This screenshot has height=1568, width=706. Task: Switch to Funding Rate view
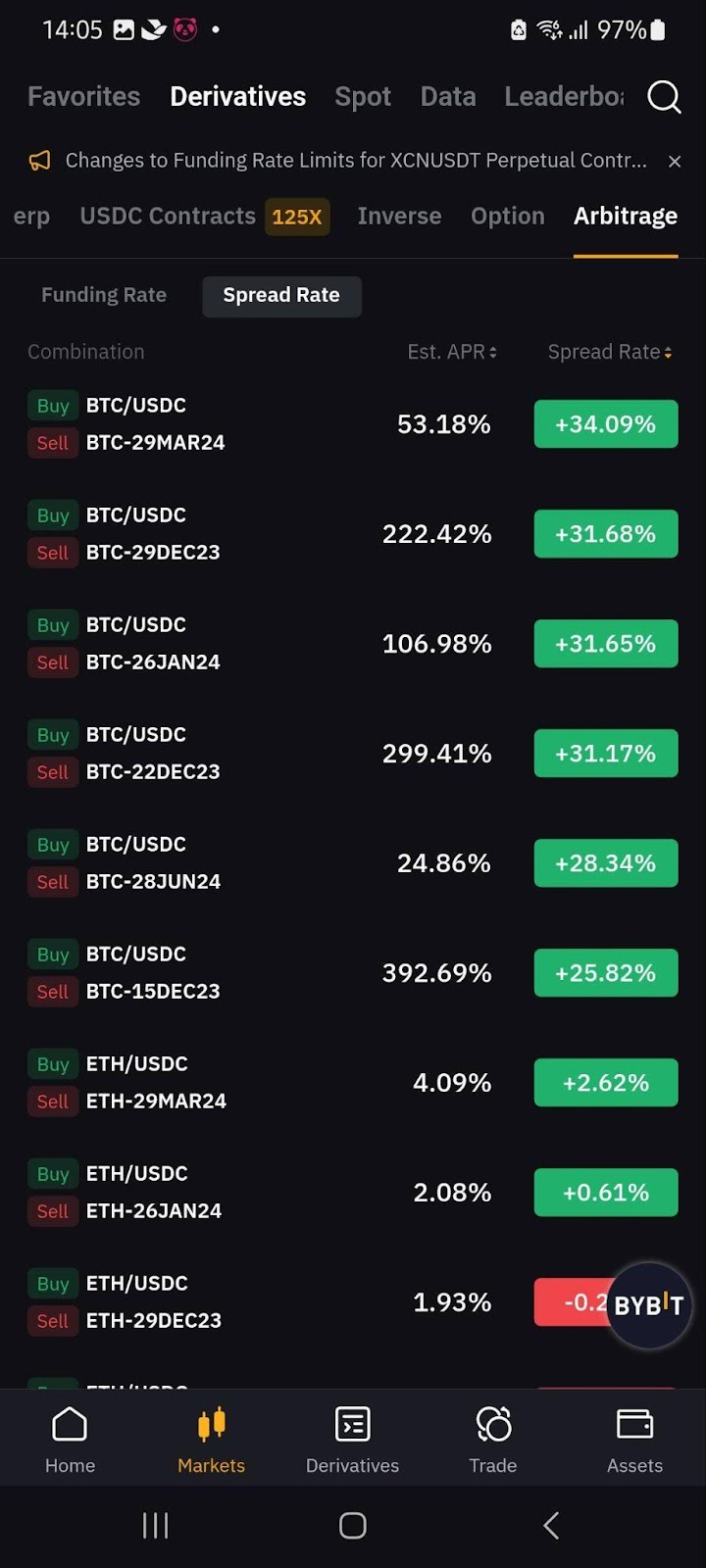pos(104,295)
